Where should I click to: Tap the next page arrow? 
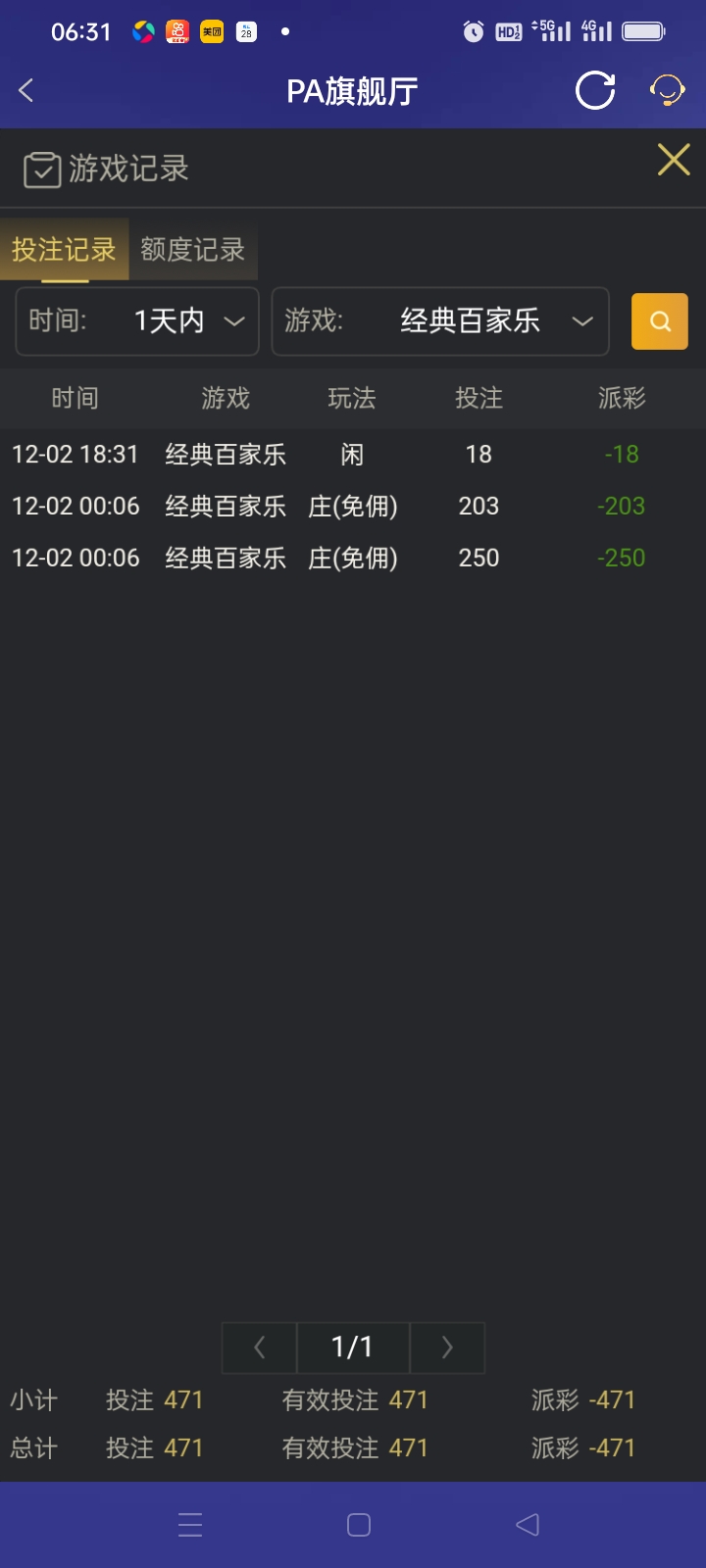pyautogui.click(x=447, y=1347)
